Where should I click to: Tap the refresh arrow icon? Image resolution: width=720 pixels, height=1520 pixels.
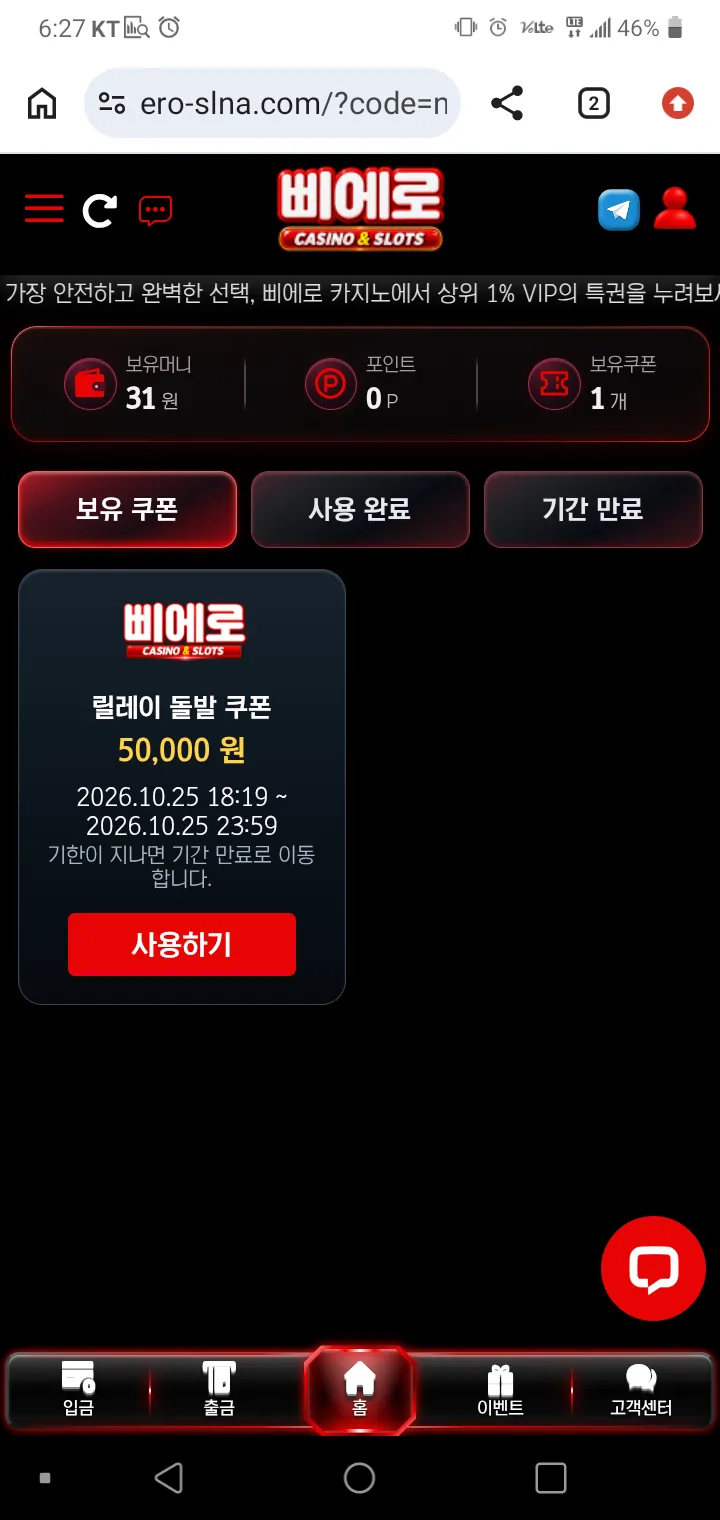click(99, 210)
